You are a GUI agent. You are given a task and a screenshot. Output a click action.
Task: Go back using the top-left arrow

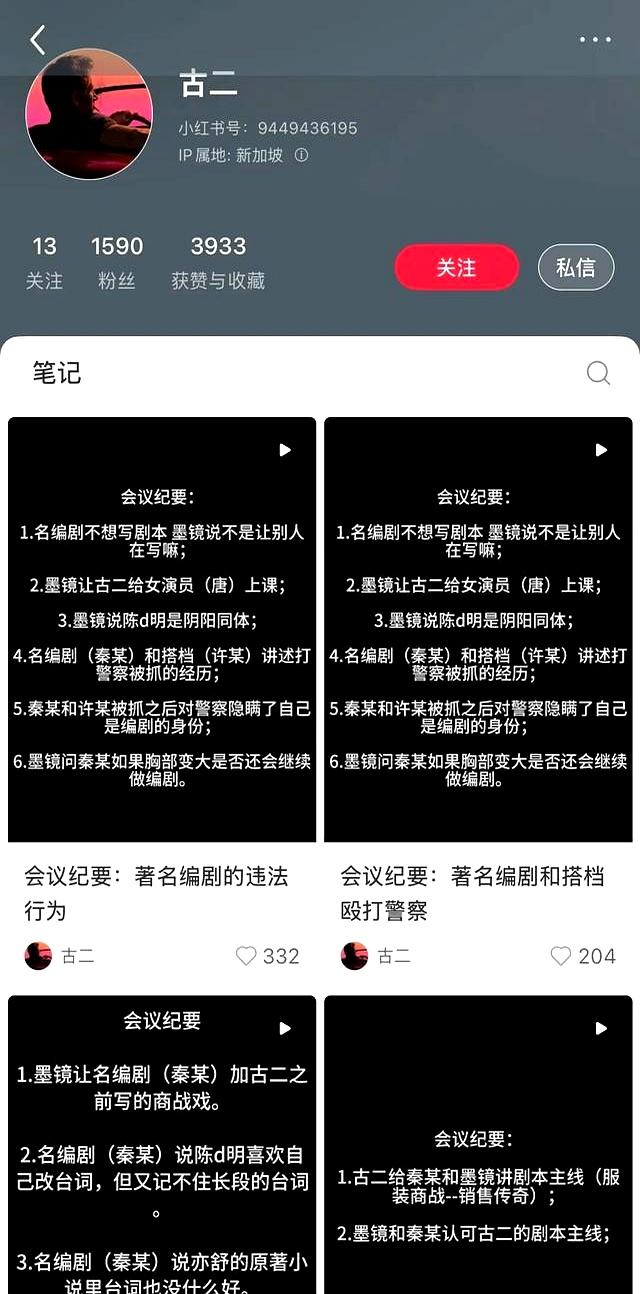tap(38, 40)
